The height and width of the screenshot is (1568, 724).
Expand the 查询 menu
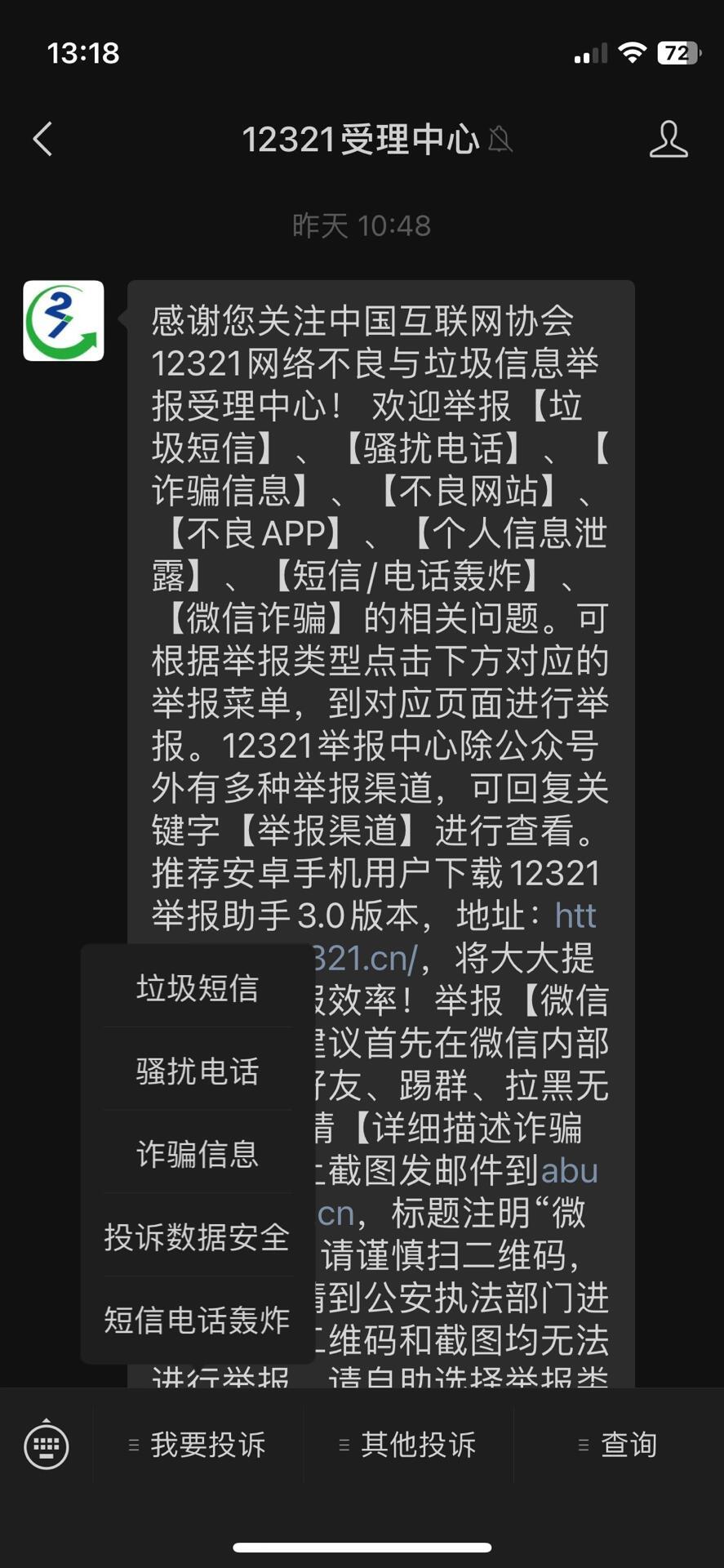[x=619, y=1445]
